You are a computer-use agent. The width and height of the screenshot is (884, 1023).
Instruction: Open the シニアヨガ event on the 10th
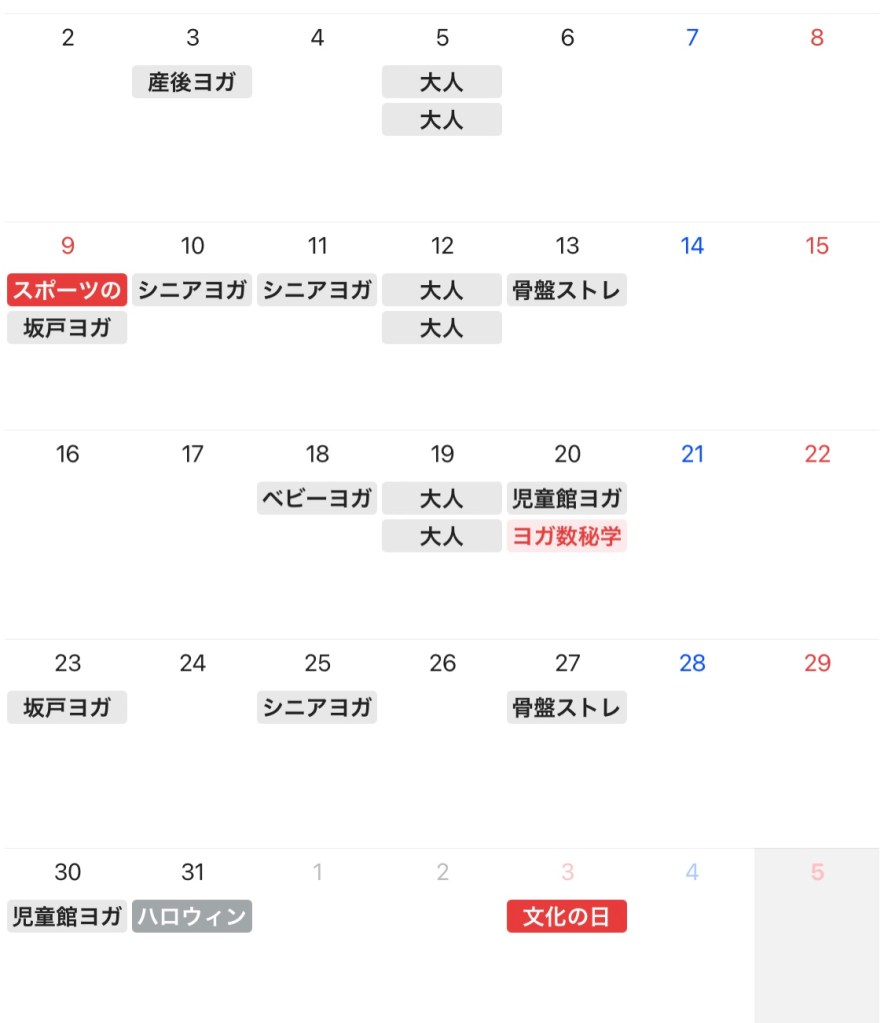[x=192, y=290]
